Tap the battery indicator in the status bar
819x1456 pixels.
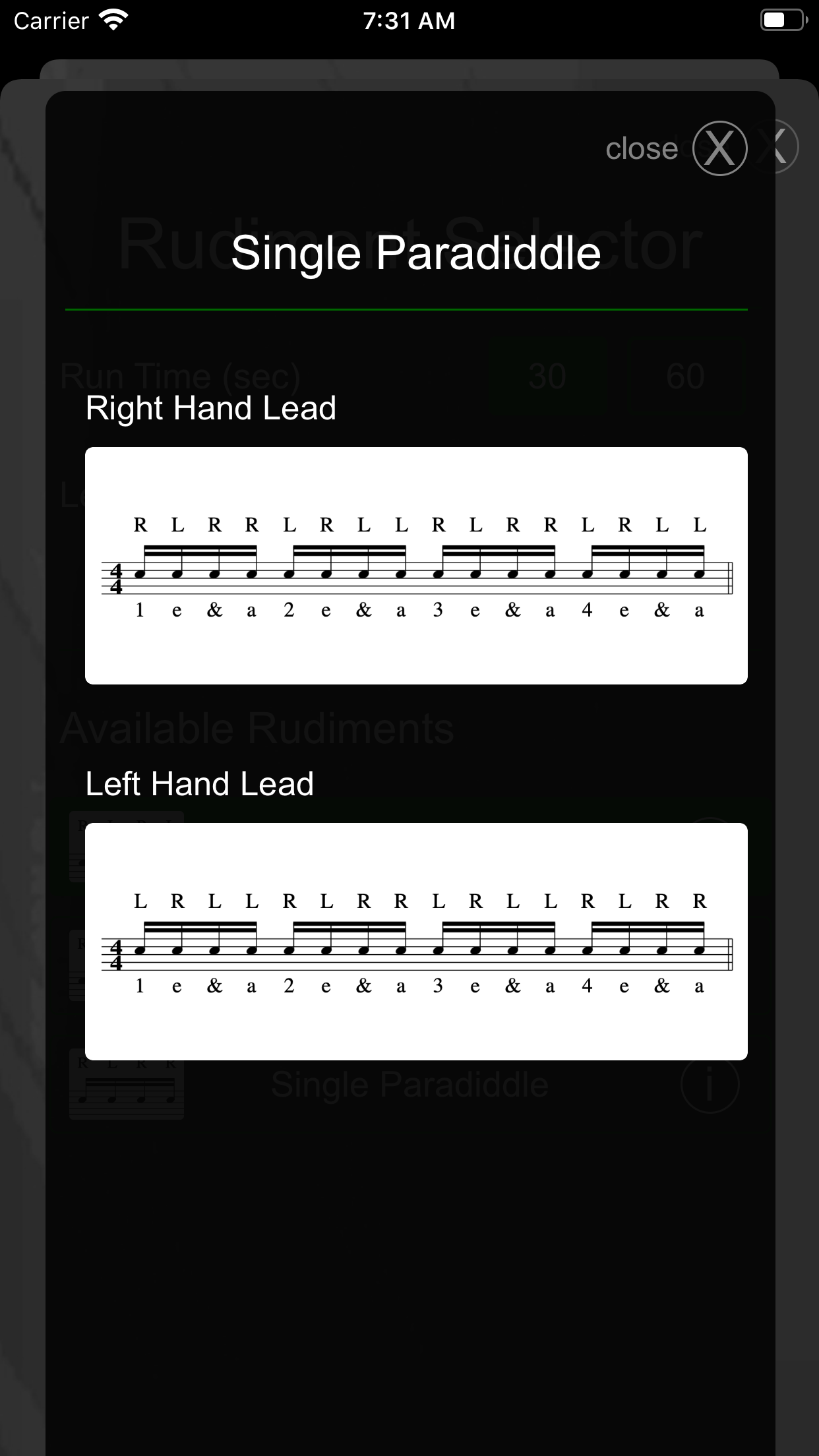[x=782, y=20]
